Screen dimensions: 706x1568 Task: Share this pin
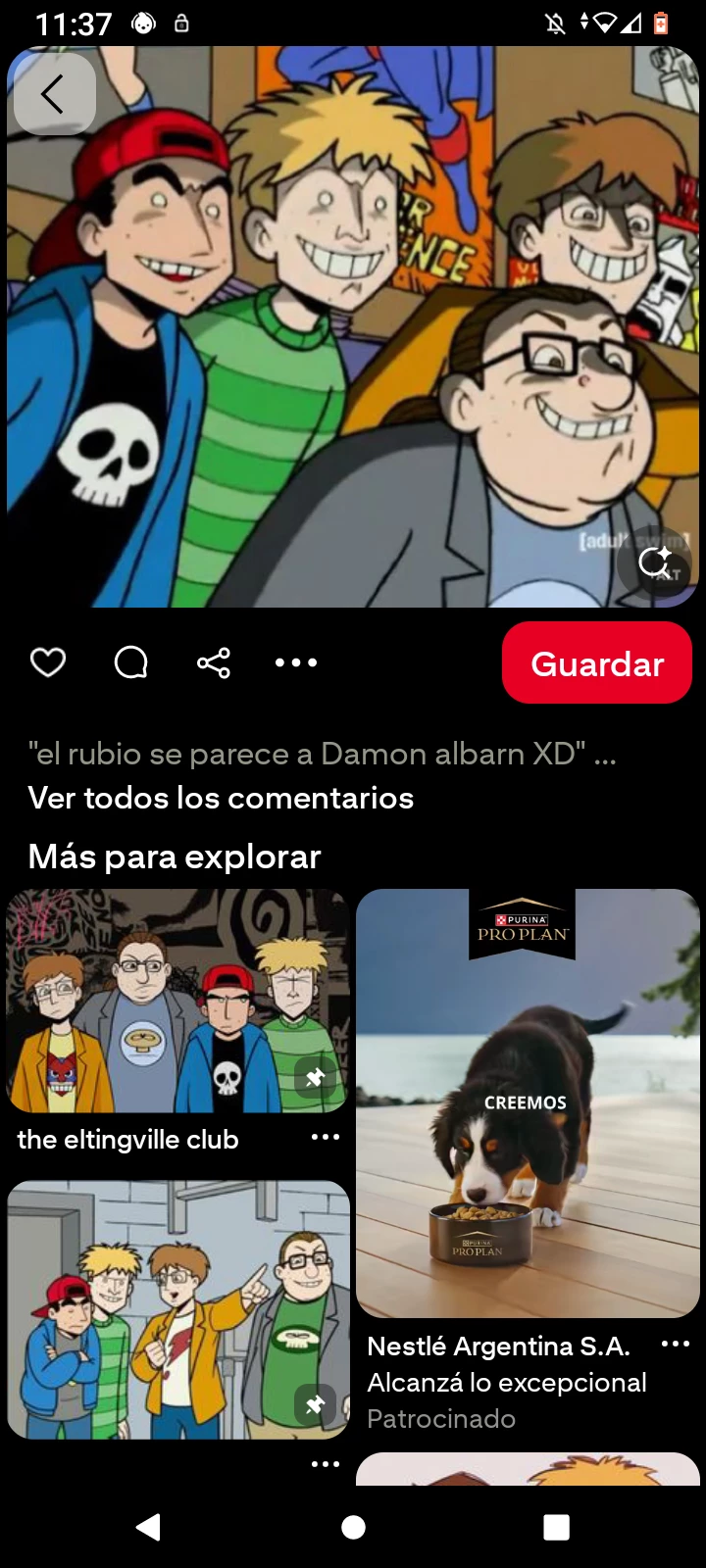pyautogui.click(x=214, y=663)
